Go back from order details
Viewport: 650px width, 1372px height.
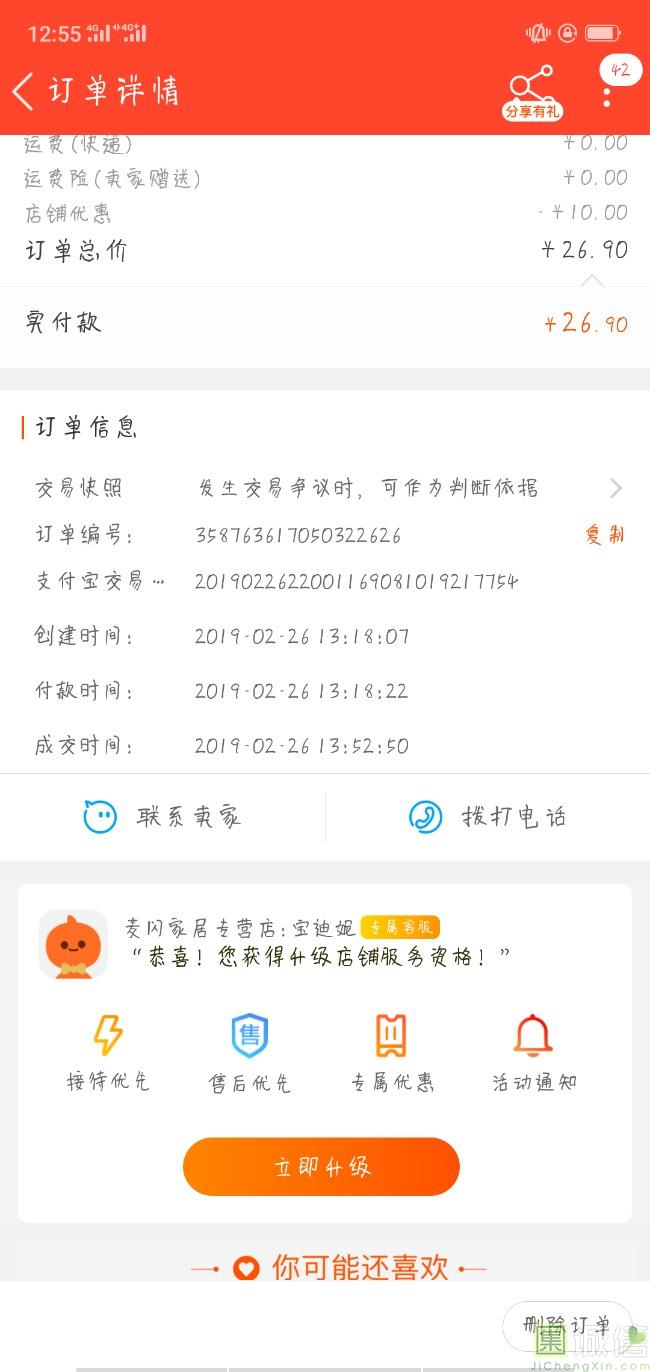click(24, 91)
